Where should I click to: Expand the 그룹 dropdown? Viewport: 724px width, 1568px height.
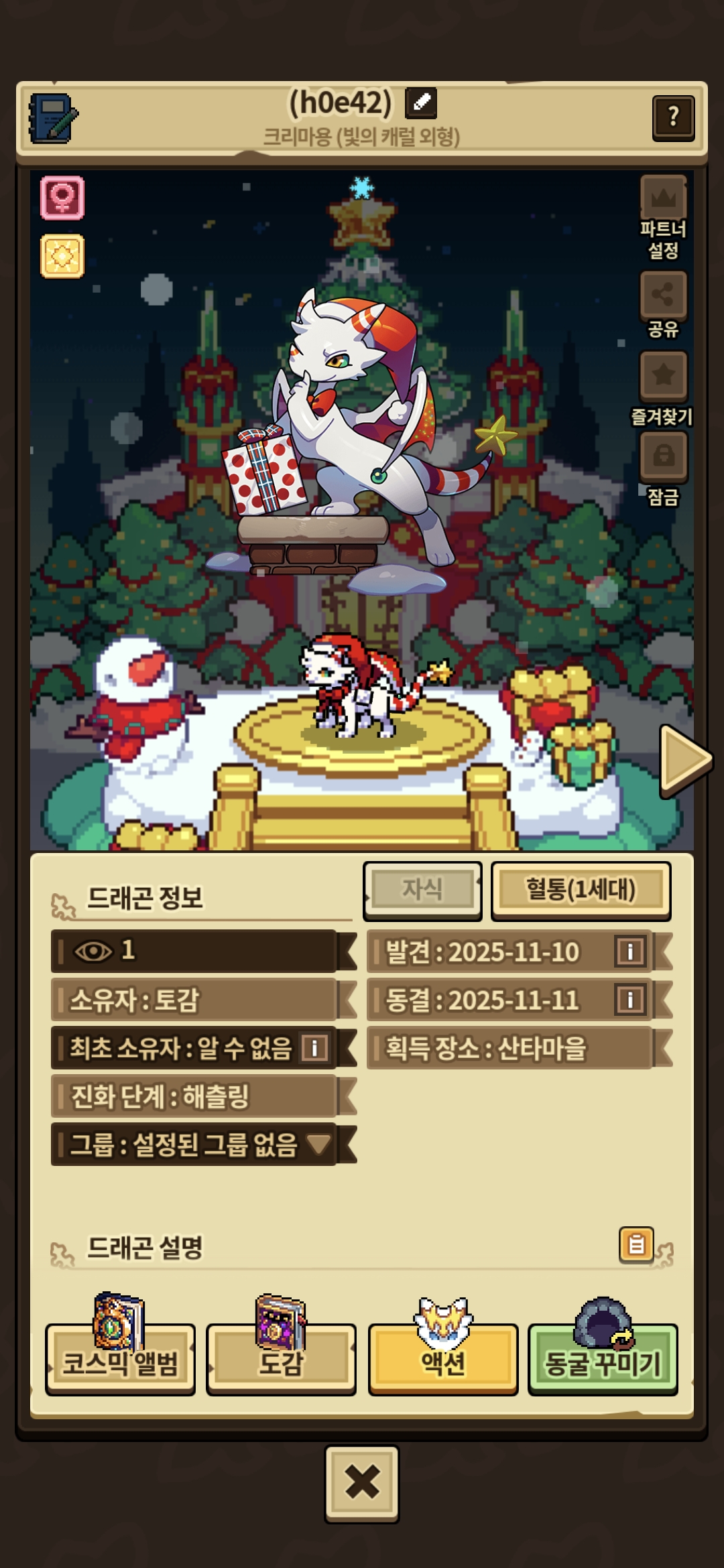click(x=318, y=1145)
